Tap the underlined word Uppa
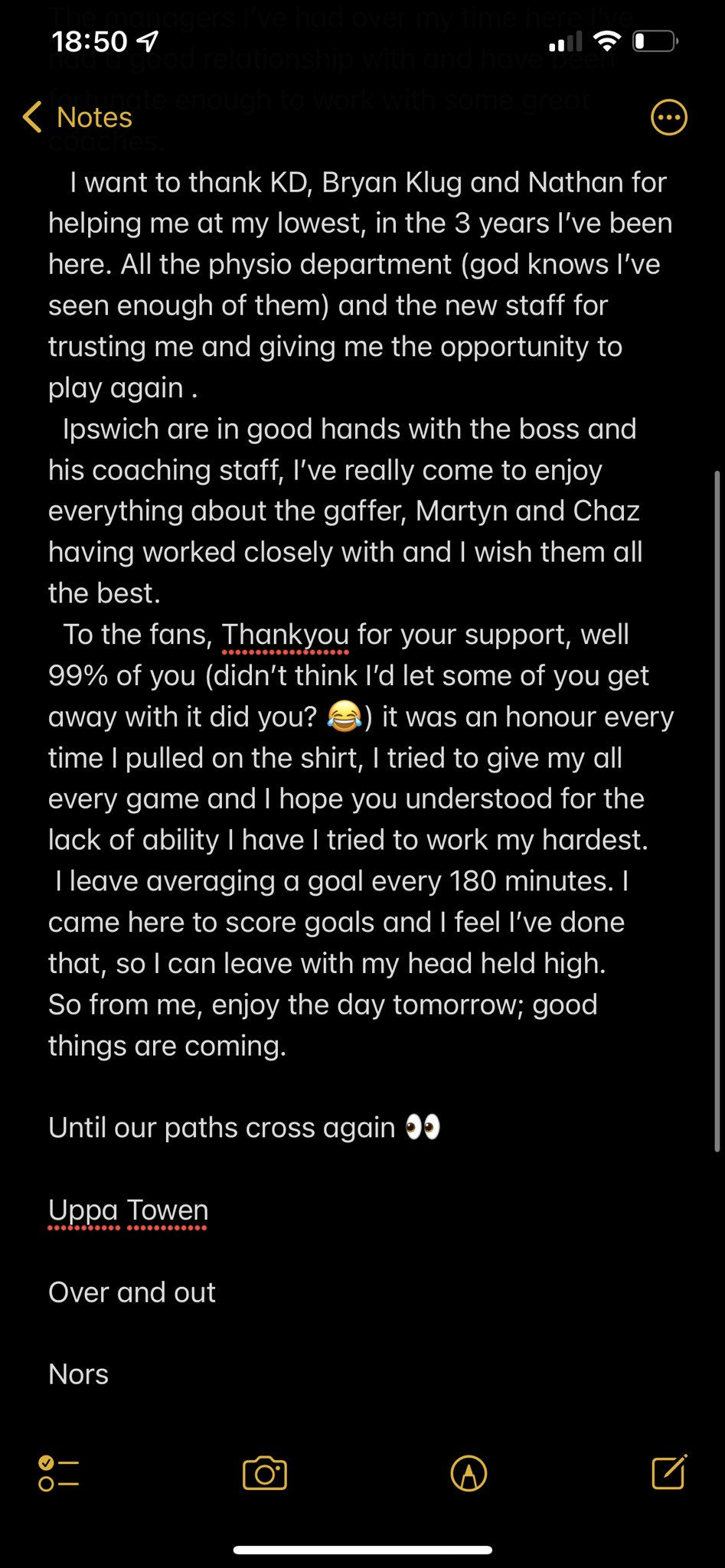 [x=83, y=1210]
